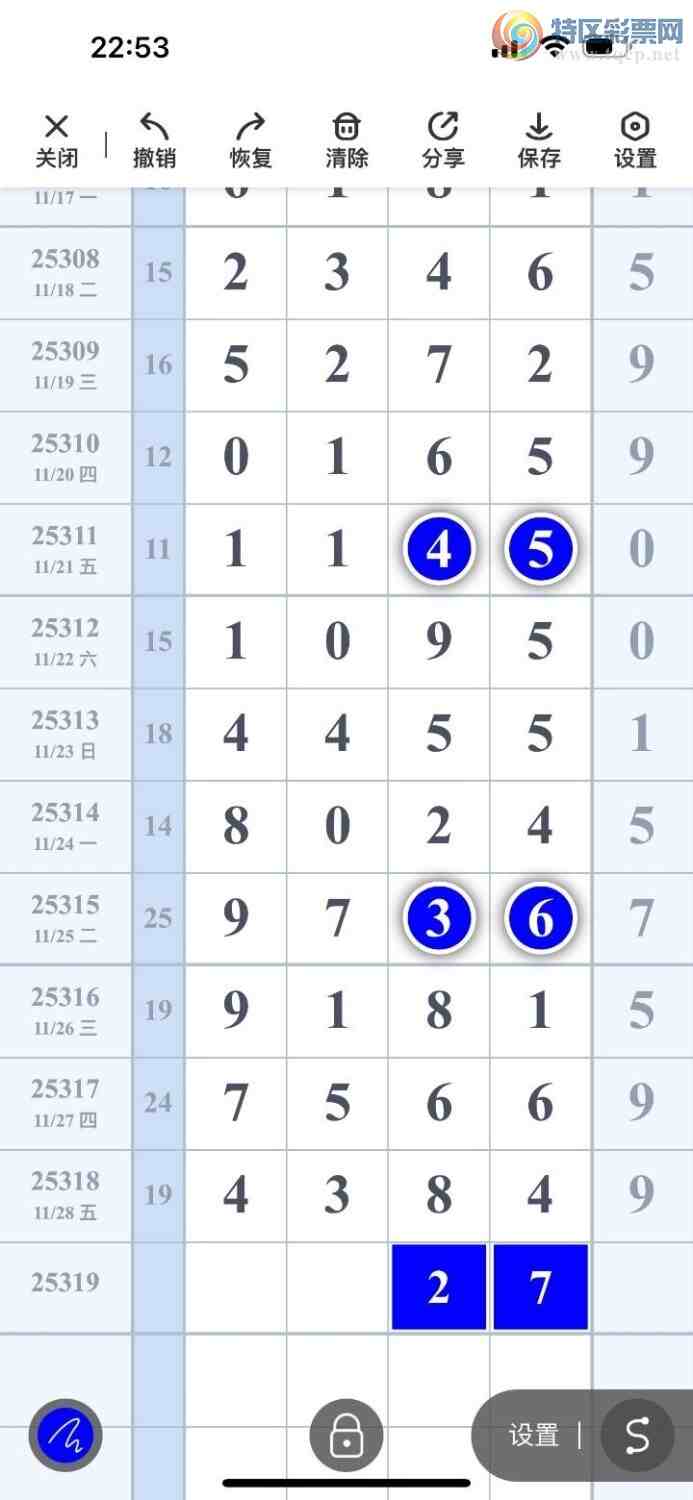The width and height of the screenshot is (693, 1500).
Task: Undo the last marking
Action: click(154, 140)
